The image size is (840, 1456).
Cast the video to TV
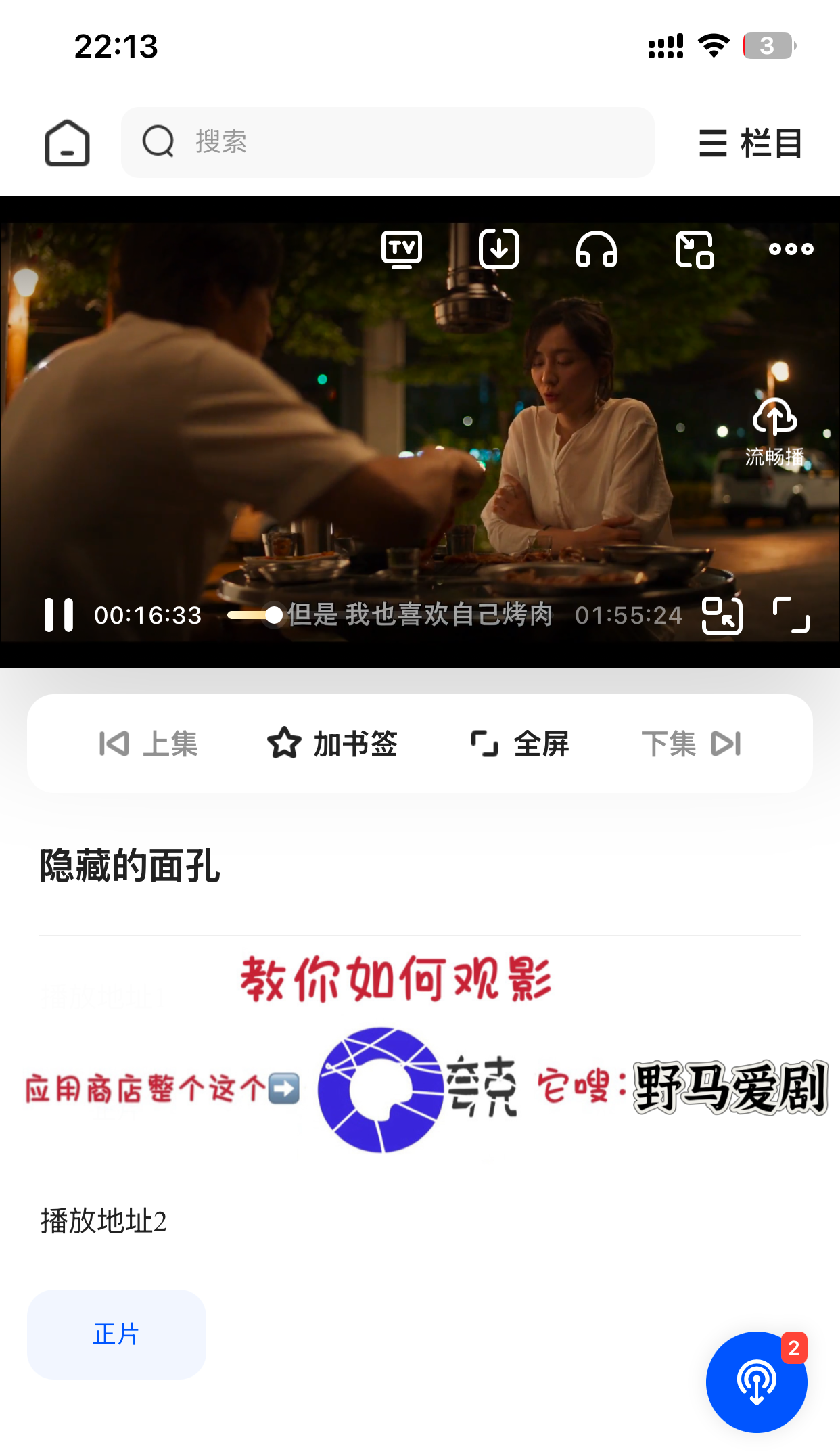pyautogui.click(x=402, y=249)
